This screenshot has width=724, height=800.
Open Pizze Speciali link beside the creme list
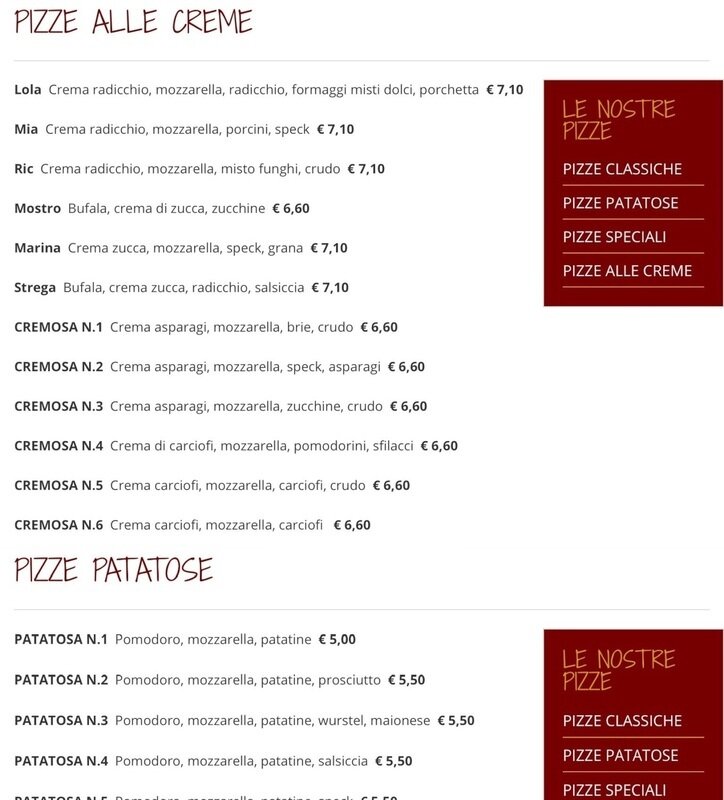point(614,237)
